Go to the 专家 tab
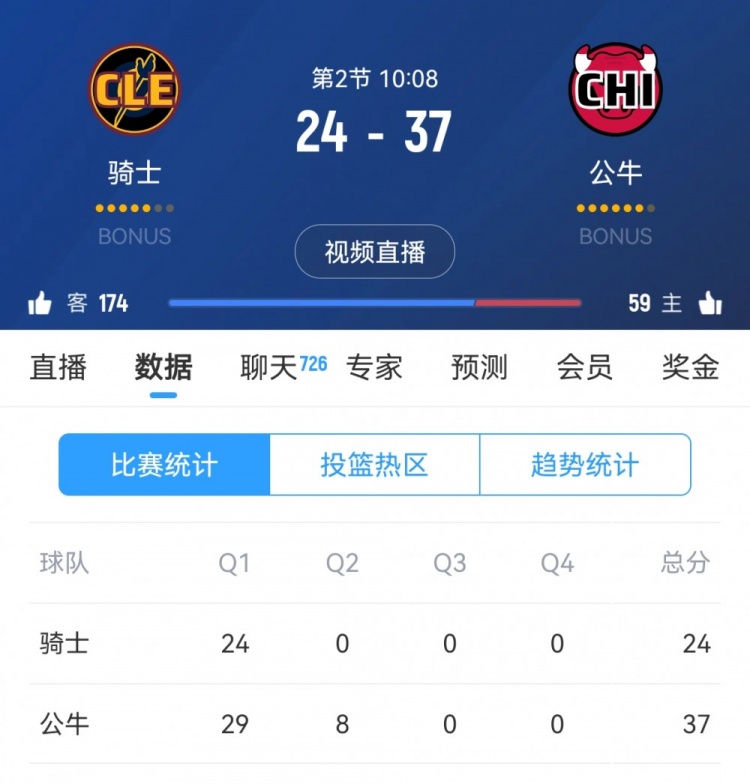 [374, 367]
